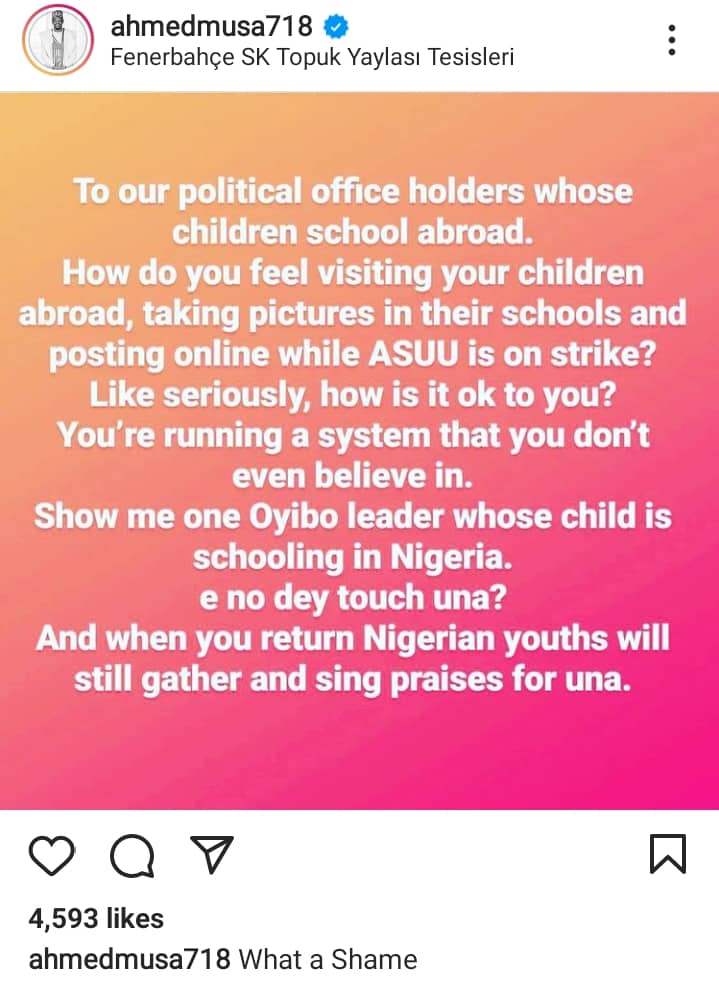Save the post with the bookmark icon
Image resolution: width=719 pixels, height=981 pixels.
click(667, 856)
